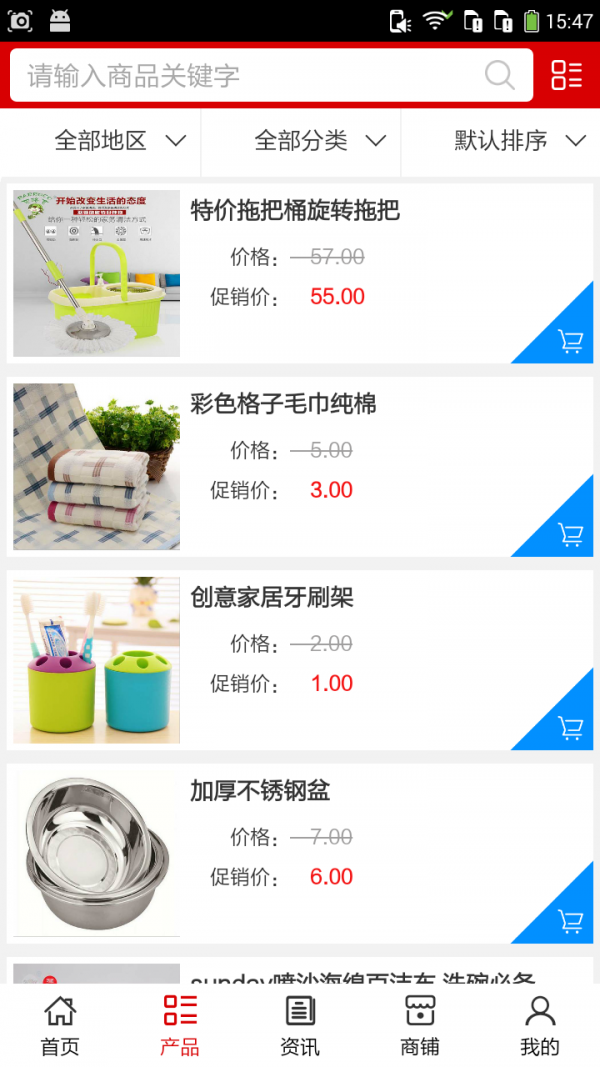Image resolution: width=600 pixels, height=1067 pixels.
Task: Open the 商铺 shops tab
Action: point(420,1026)
